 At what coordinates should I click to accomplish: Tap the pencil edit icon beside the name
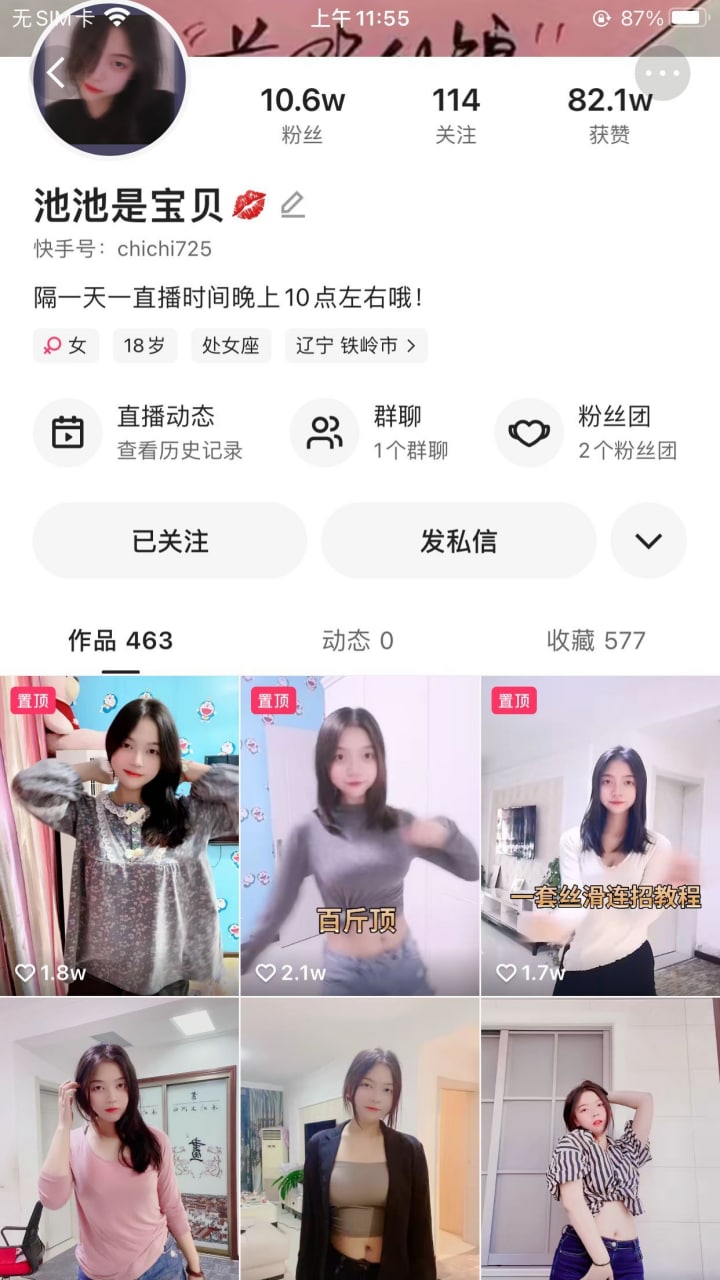pyautogui.click(x=292, y=205)
